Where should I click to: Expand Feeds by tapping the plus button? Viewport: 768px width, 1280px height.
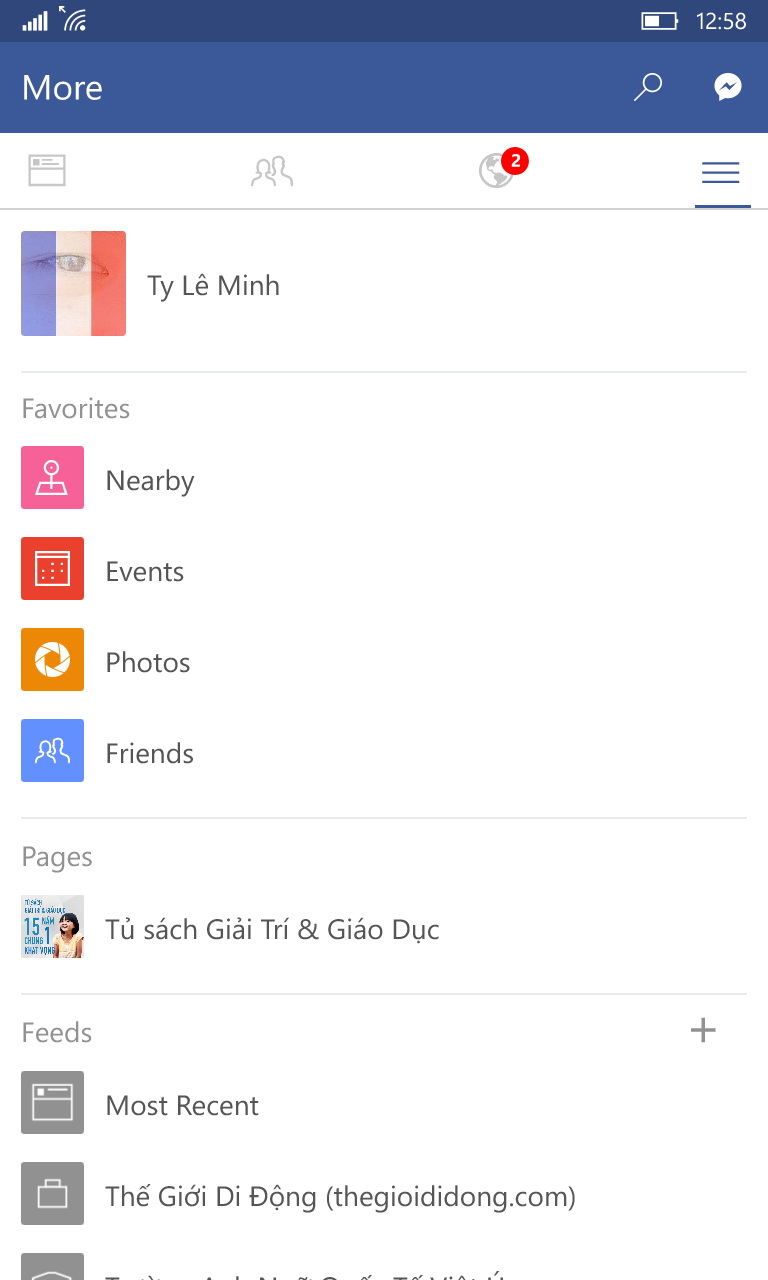point(703,1030)
